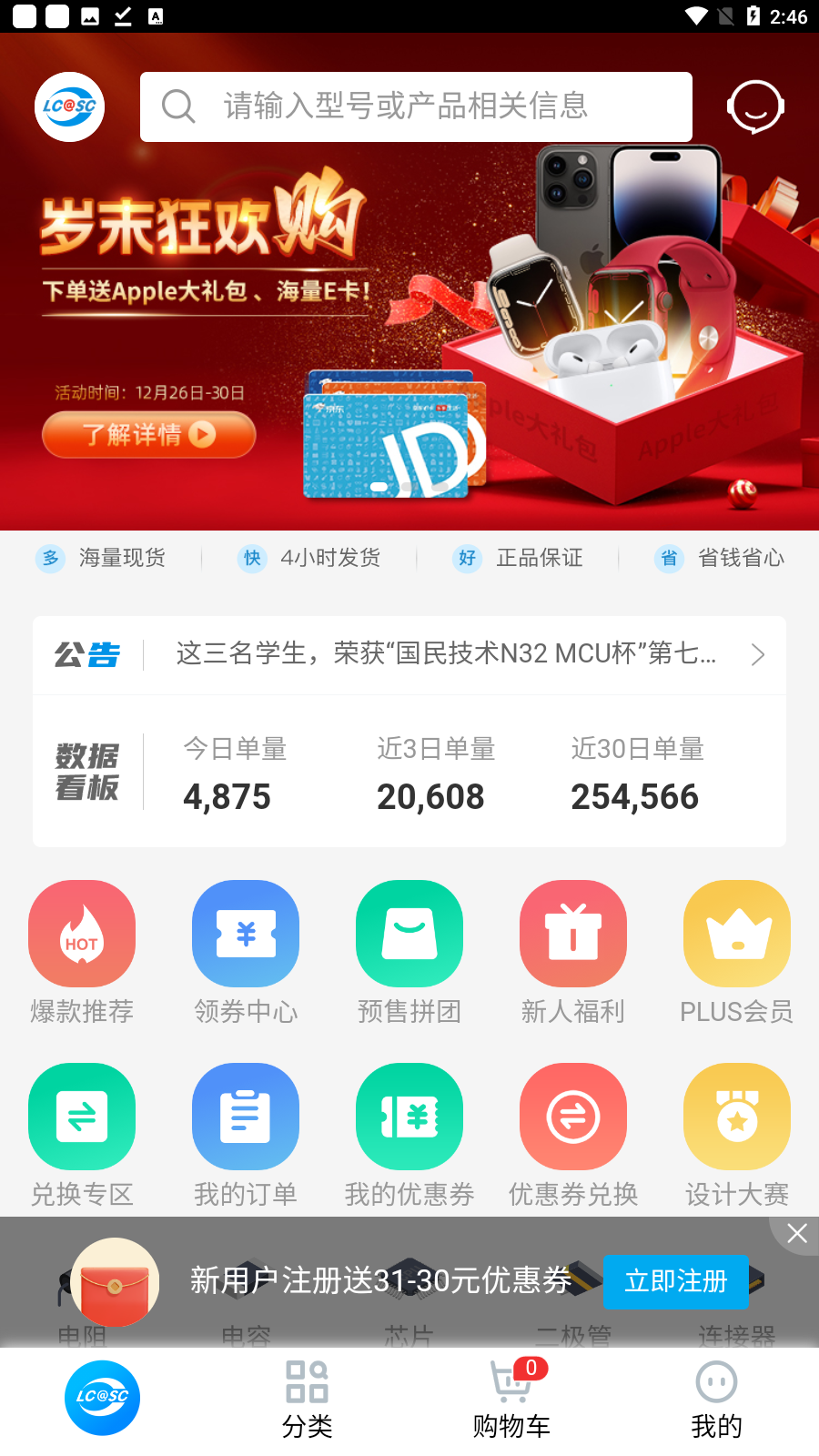This screenshot has height=1456, width=819.
Task: Tap 了解详情 on the promo banner
Action: [149, 435]
